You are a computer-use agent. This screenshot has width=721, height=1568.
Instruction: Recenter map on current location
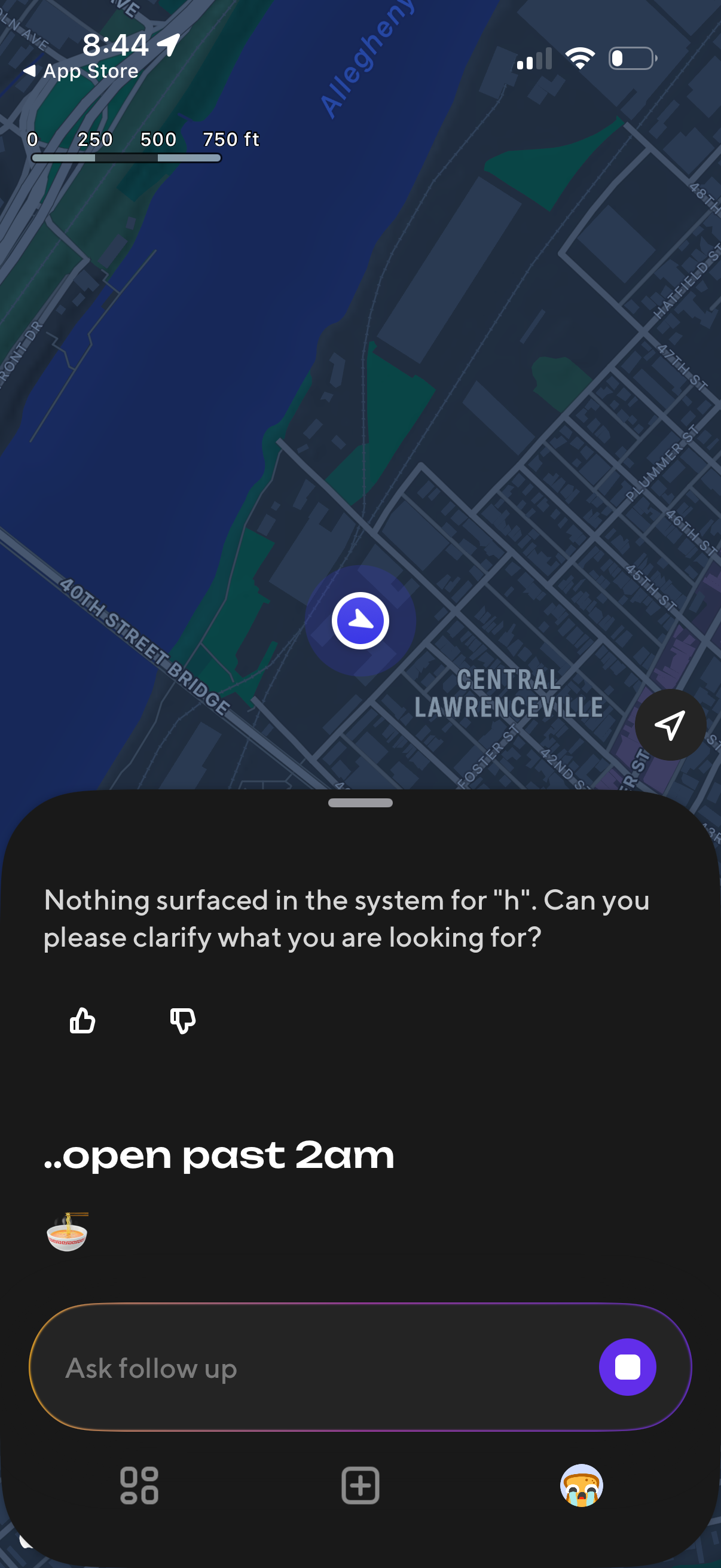[670, 724]
